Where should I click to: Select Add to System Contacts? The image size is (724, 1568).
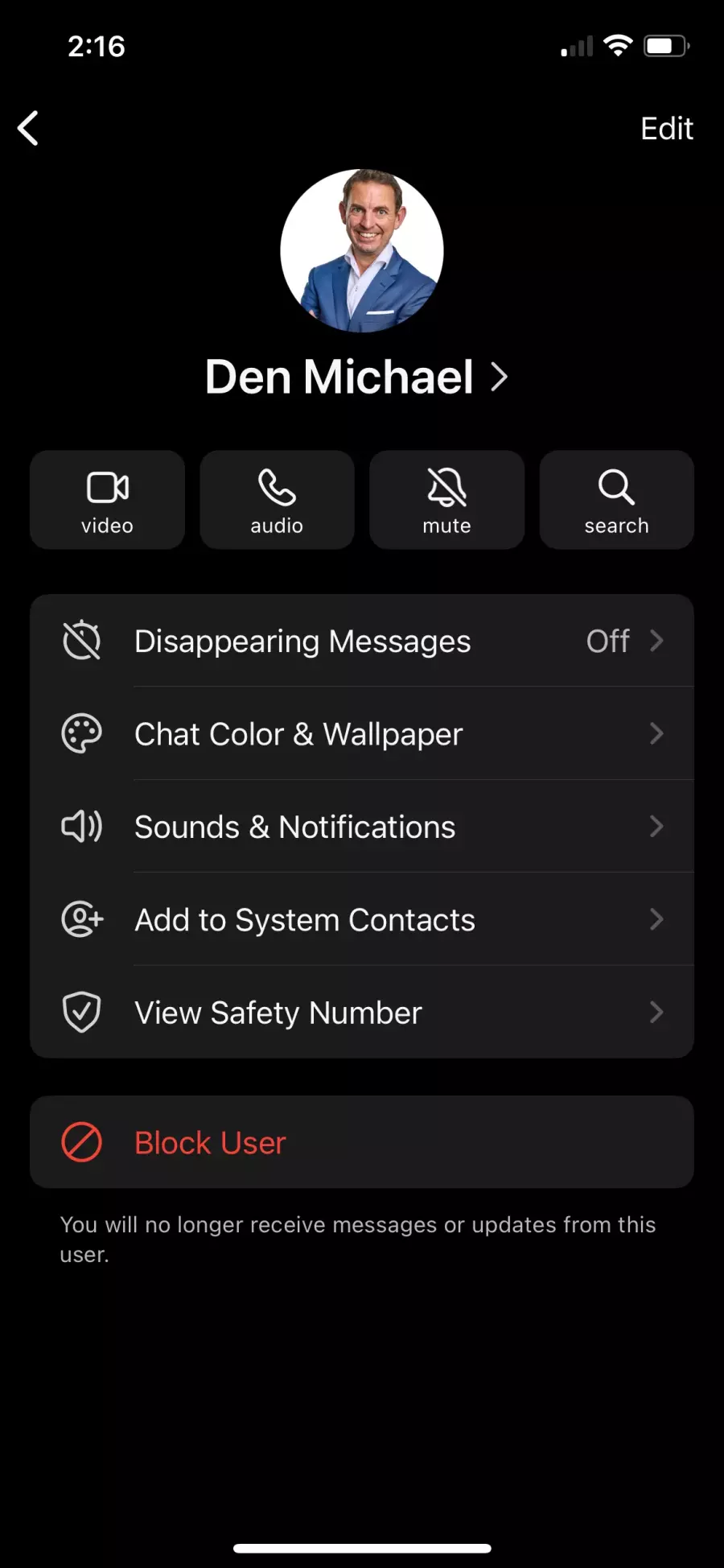coord(362,919)
